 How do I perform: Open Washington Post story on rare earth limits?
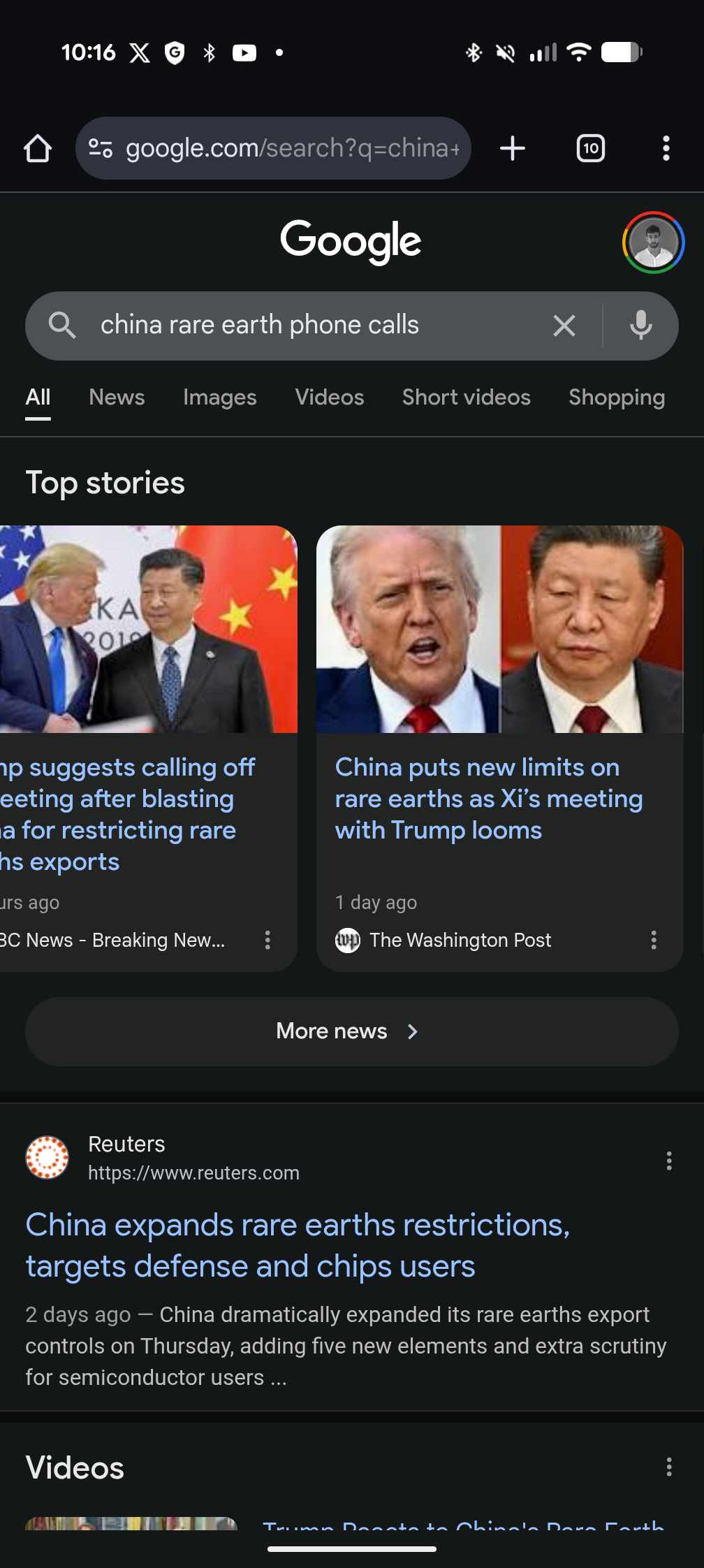coord(488,799)
